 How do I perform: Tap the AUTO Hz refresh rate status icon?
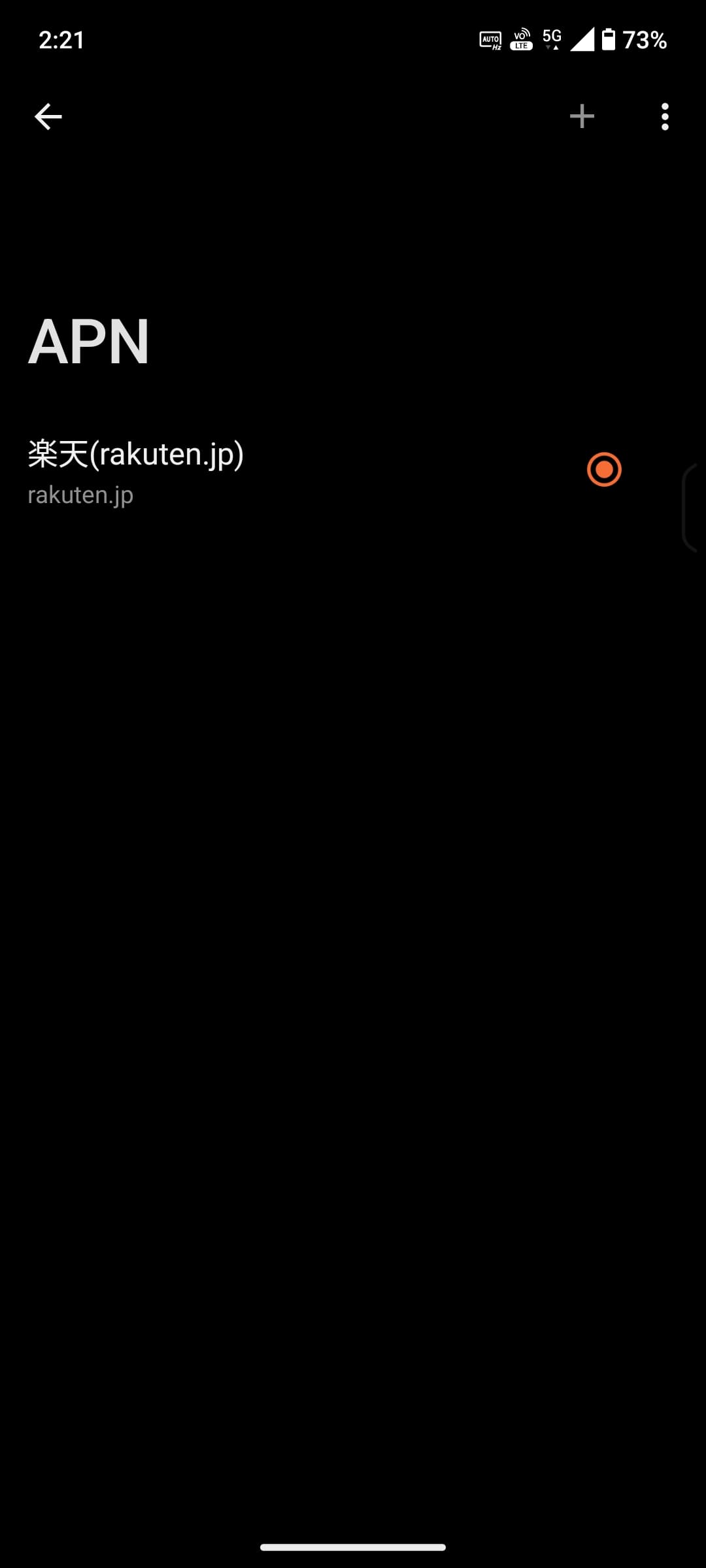[x=489, y=41]
